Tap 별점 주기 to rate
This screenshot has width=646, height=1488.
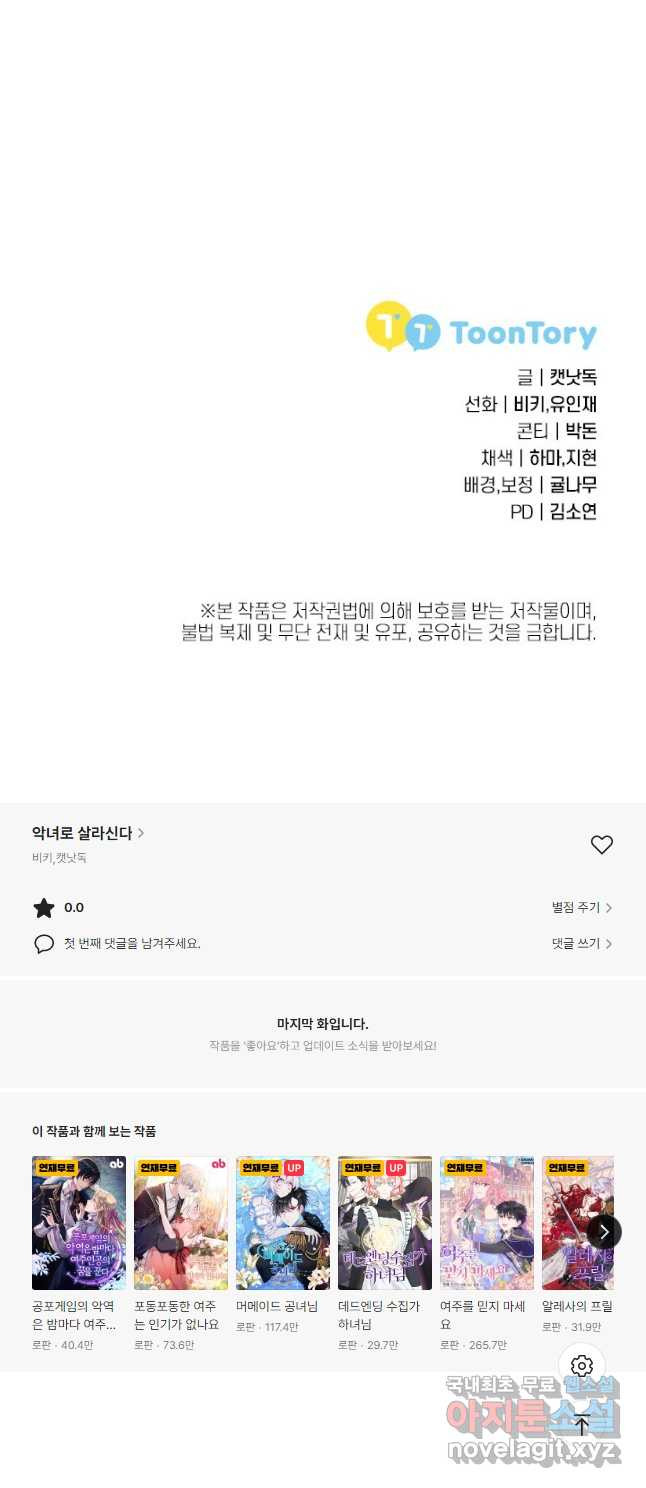[581, 908]
